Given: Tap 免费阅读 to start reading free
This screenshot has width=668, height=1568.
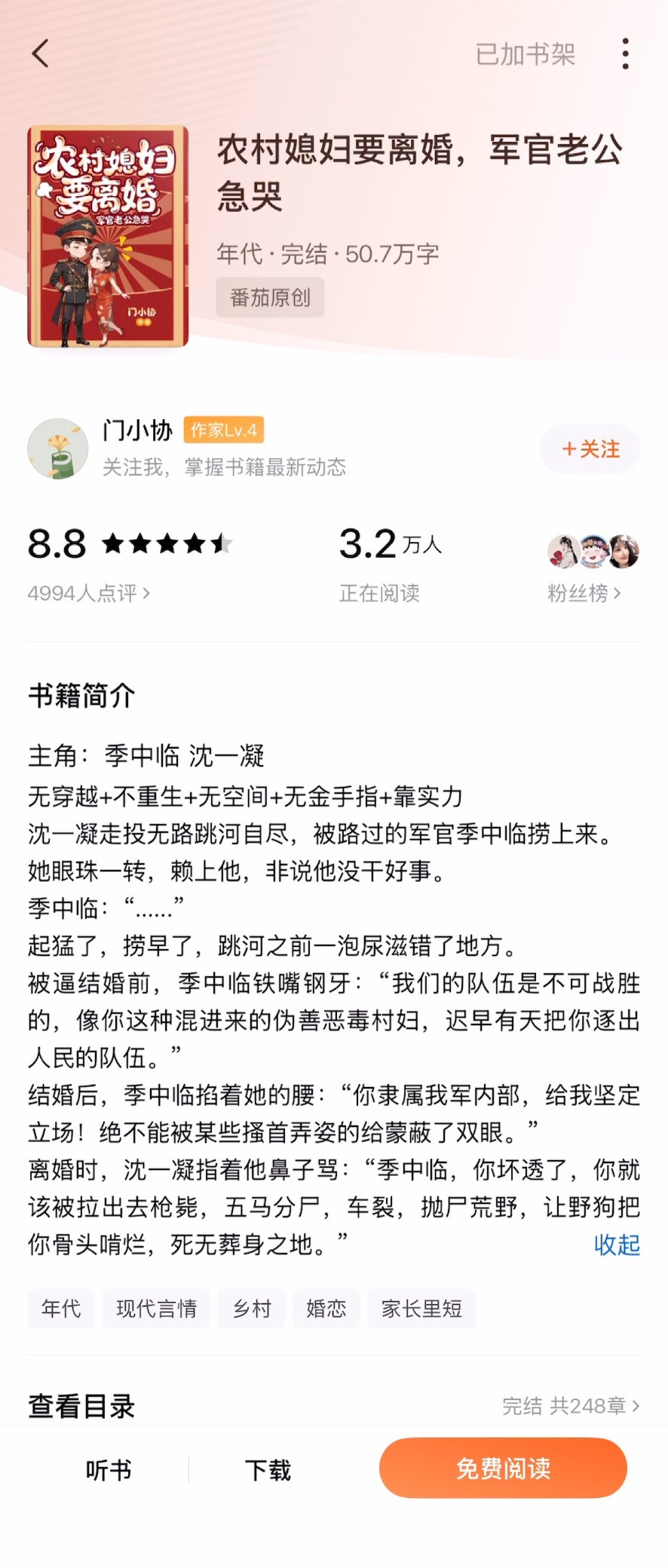Looking at the screenshot, I should 502,1467.
